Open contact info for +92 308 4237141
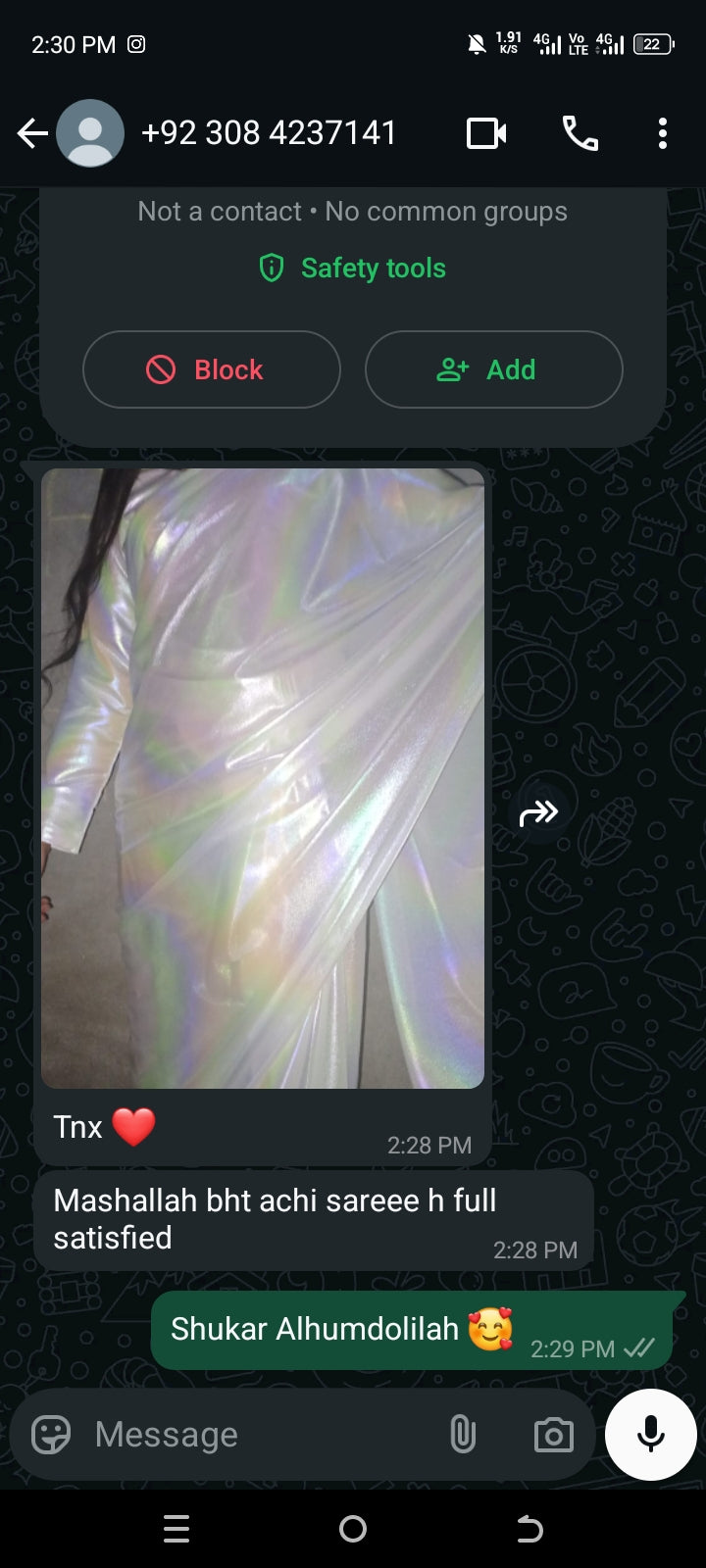Screen dimensions: 706x1568 (269, 133)
